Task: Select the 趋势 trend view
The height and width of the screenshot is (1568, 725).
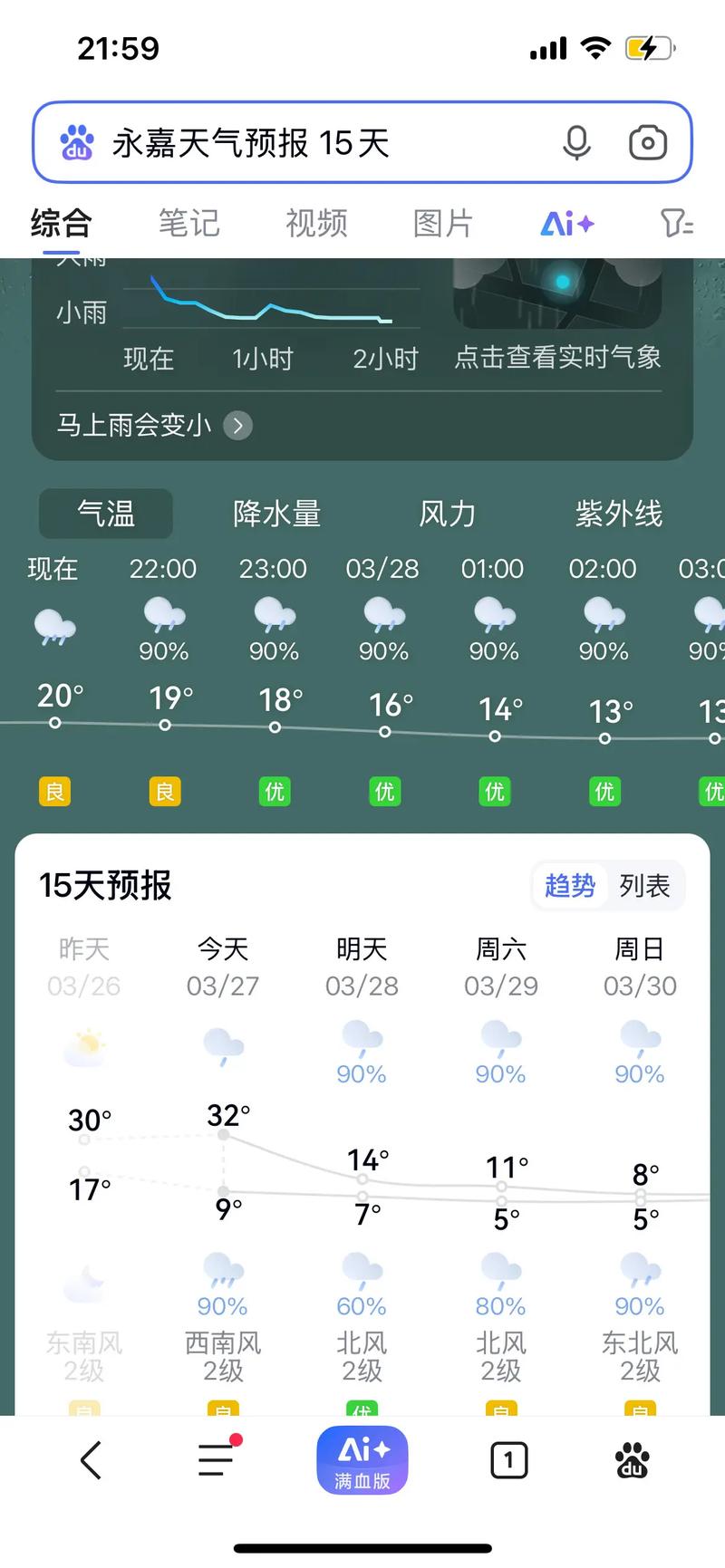Action: (569, 886)
